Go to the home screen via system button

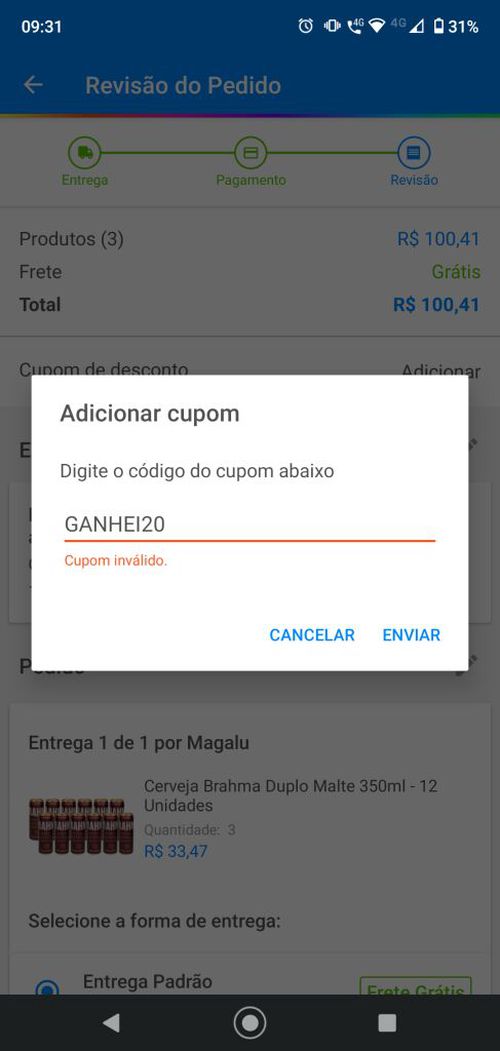(x=250, y=1023)
